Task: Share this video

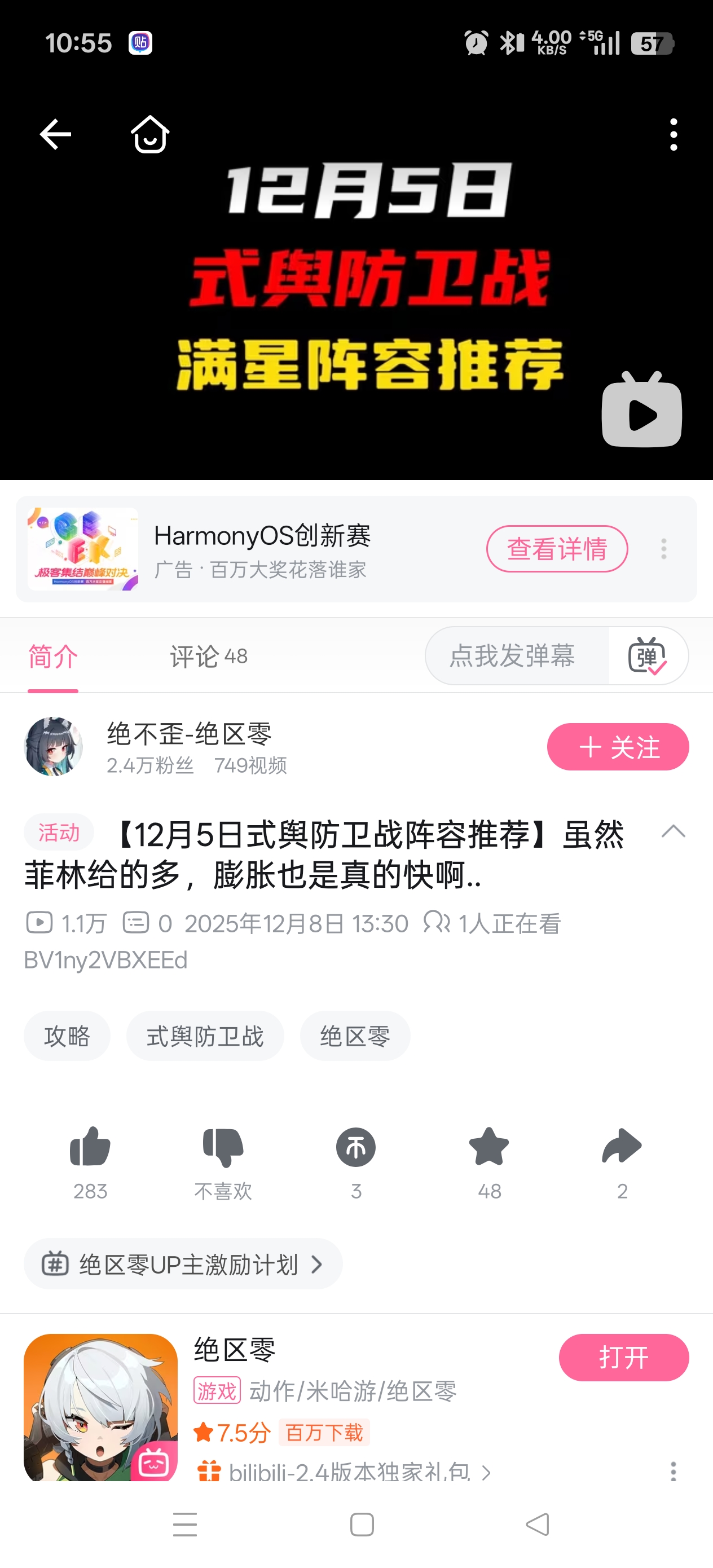Action: 622,1147
